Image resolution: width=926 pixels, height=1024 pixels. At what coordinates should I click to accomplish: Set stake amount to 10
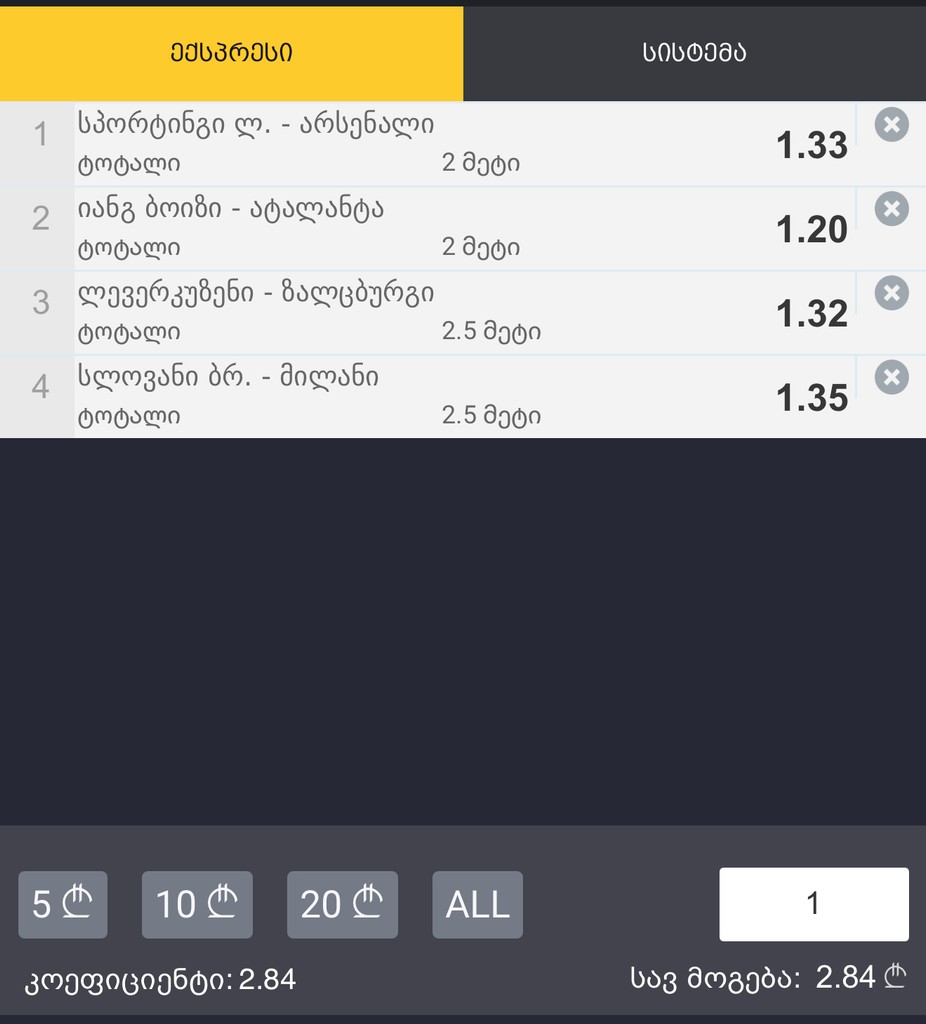coord(197,904)
